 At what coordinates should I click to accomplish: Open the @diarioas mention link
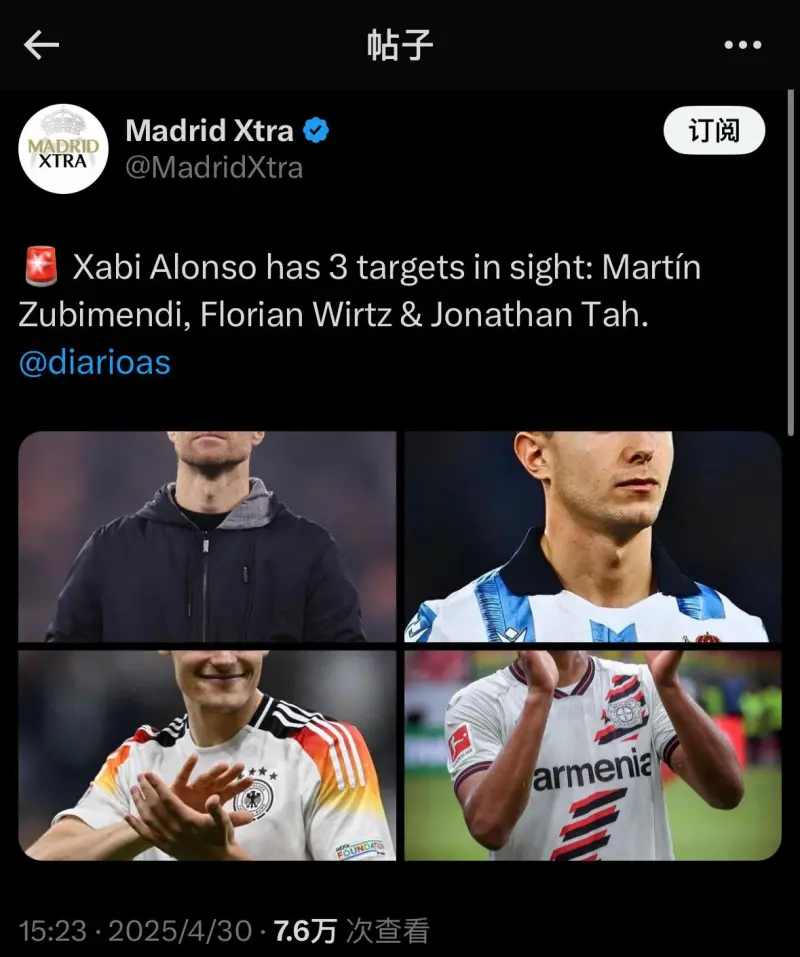[94, 363]
